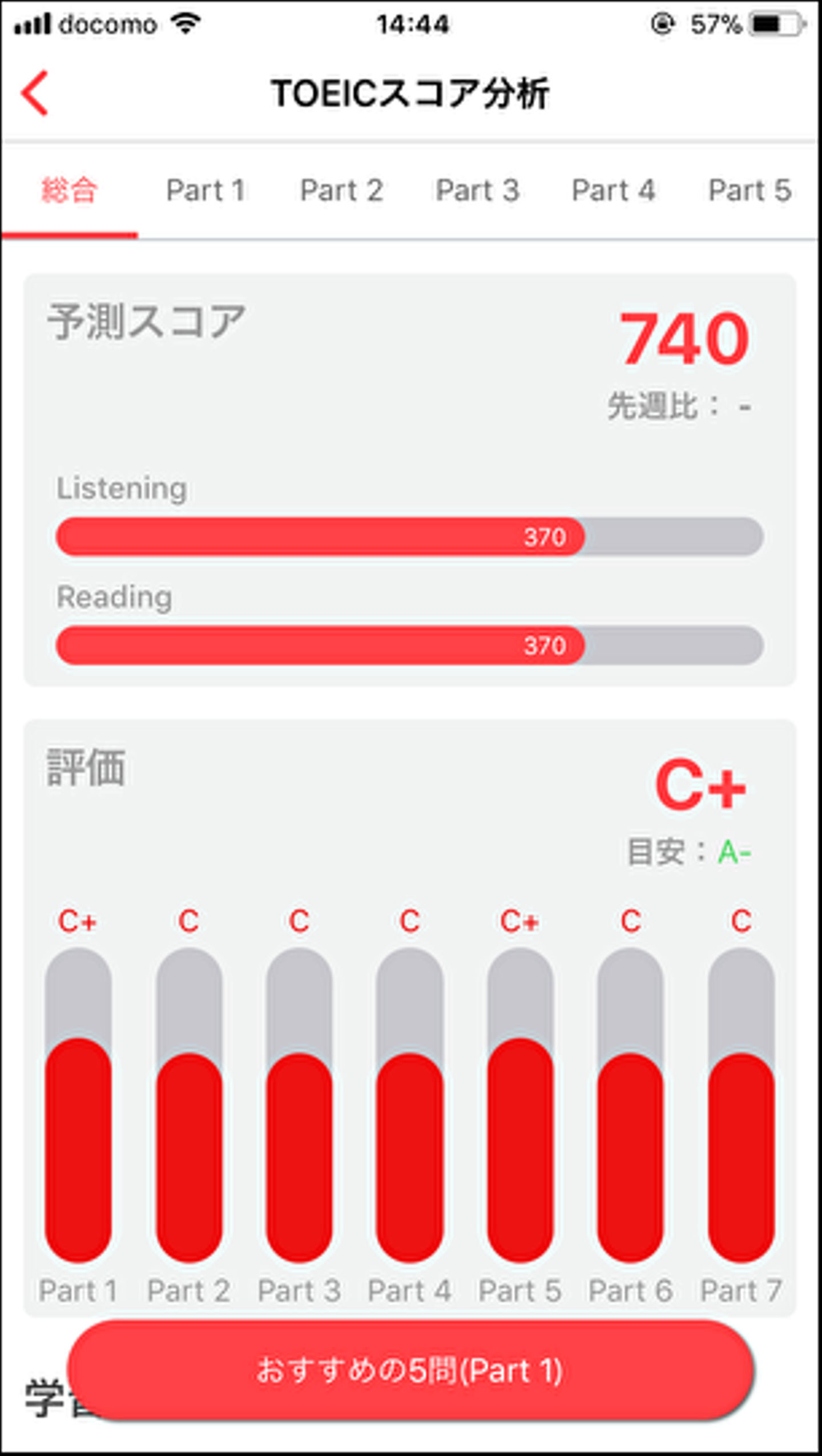822x1456 pixels.
Task: Go back using the red arrow
Action: (x=35, y=94)
